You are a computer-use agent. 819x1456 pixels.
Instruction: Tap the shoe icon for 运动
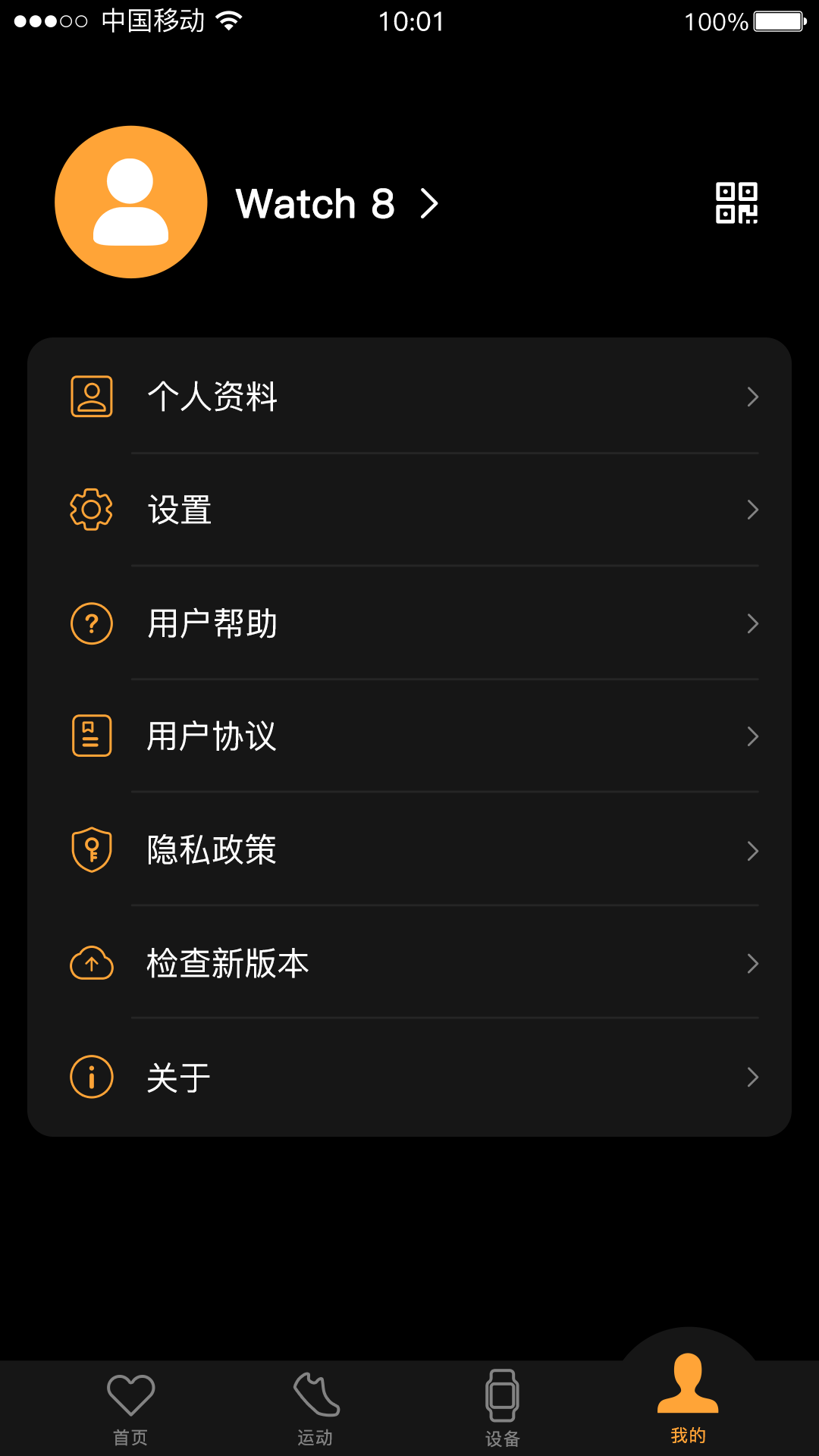pyautogui.click(x=316, y=1394)
